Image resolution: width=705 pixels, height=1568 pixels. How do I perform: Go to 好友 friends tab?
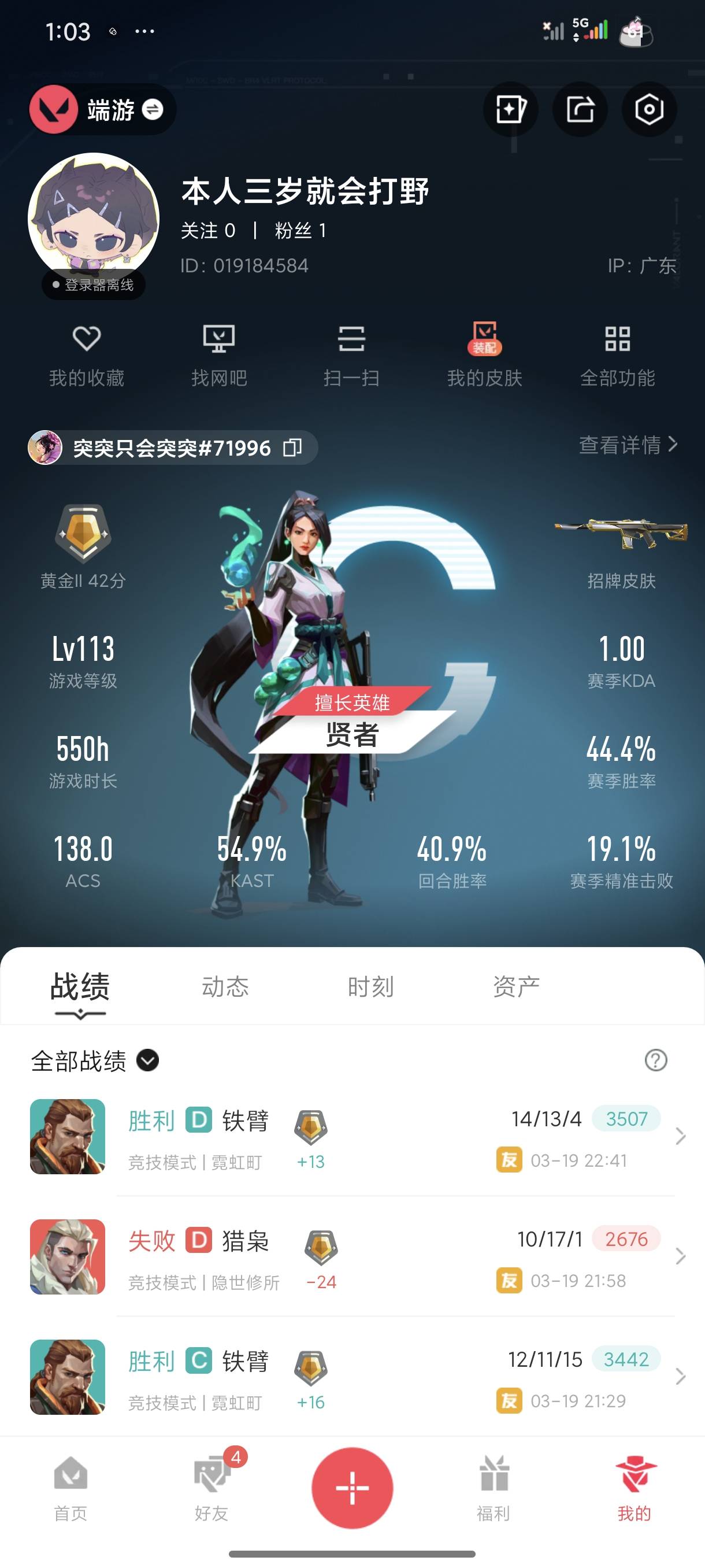(211, 1486)
